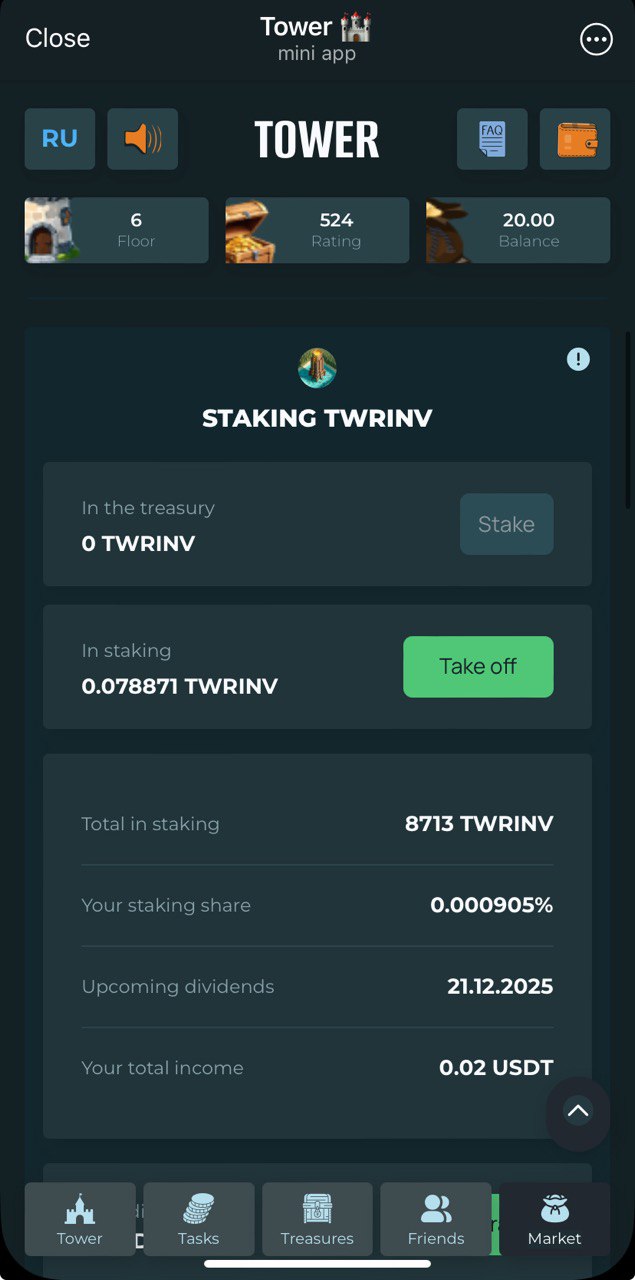Open the Treasures tab
The height and width of the screenshot is (1280, 635).
coord(317,1219)
